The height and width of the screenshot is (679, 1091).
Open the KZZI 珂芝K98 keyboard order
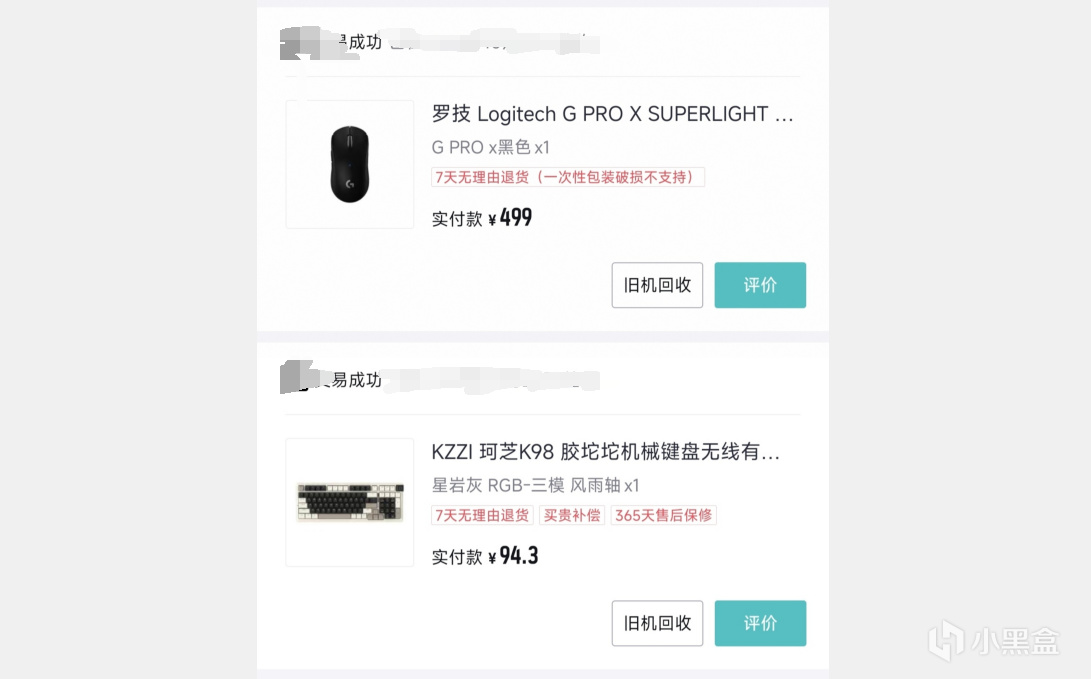point(605,452)
